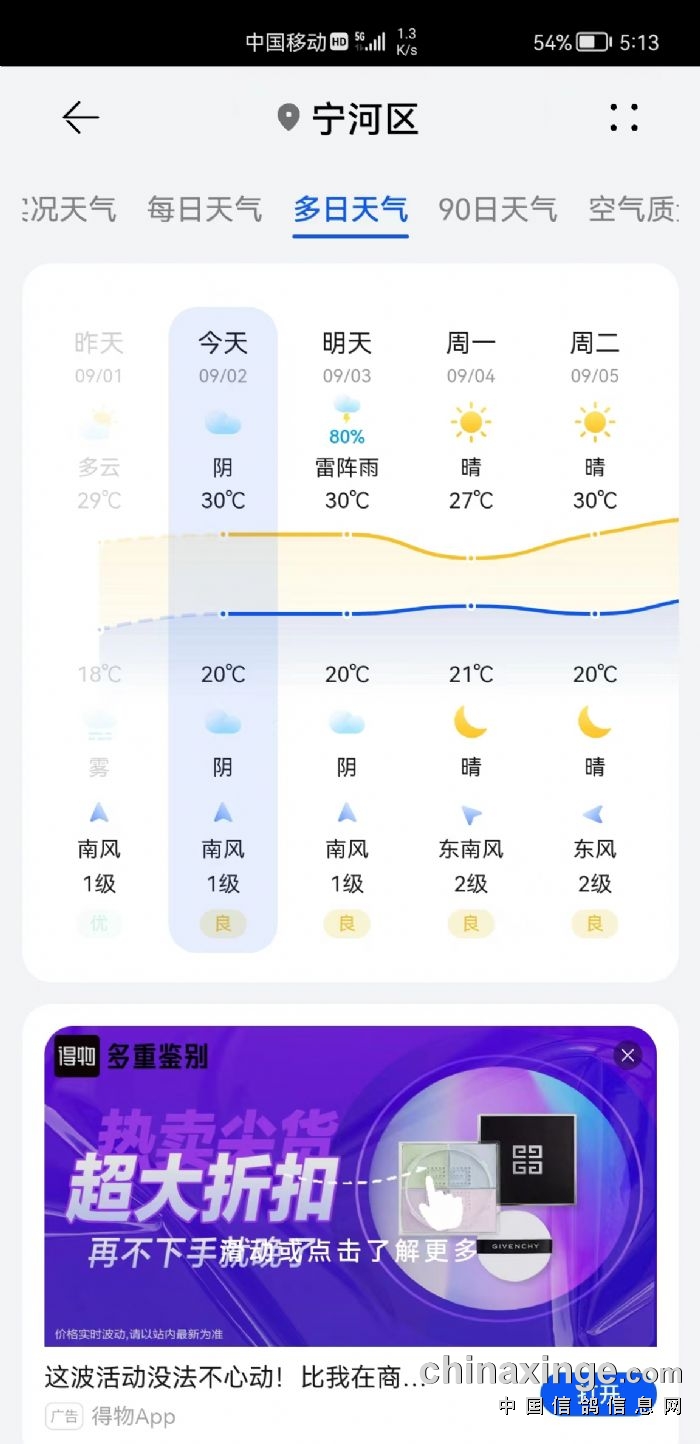Select the 多日天气 tab
700x1444 pixels.
pyautogui.click(x=350, y=209)
